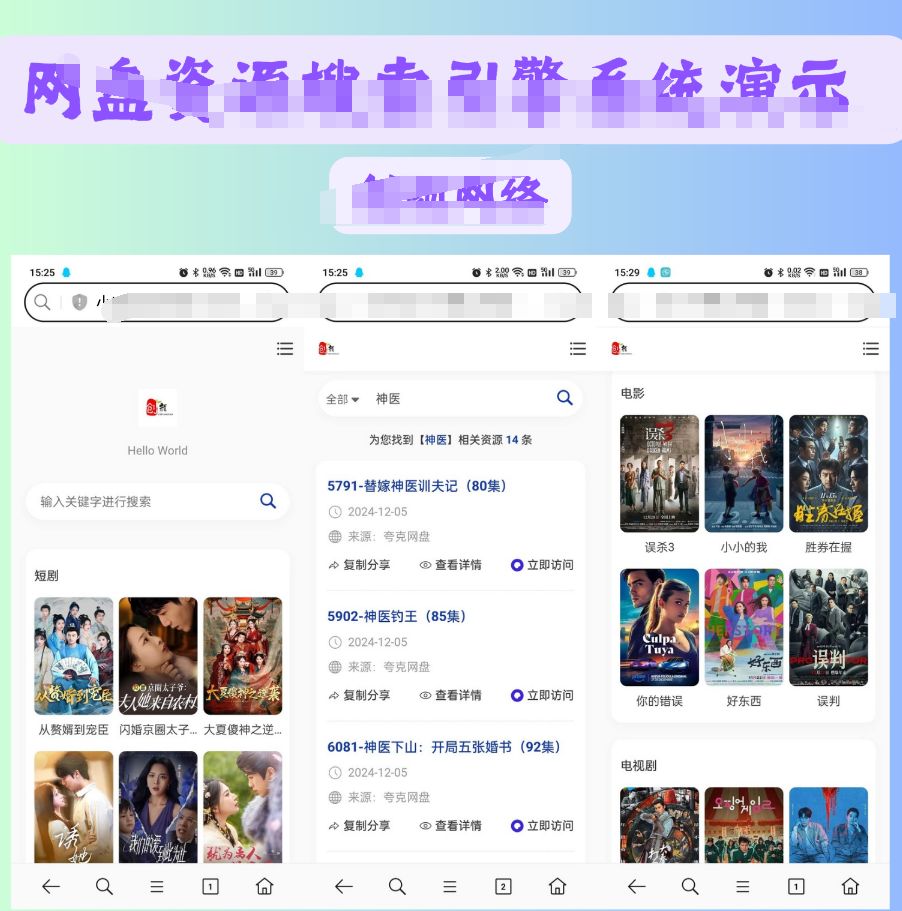
Task: Click the clock icon next to the 2024-12-05 date
Action: pos(333,511)
